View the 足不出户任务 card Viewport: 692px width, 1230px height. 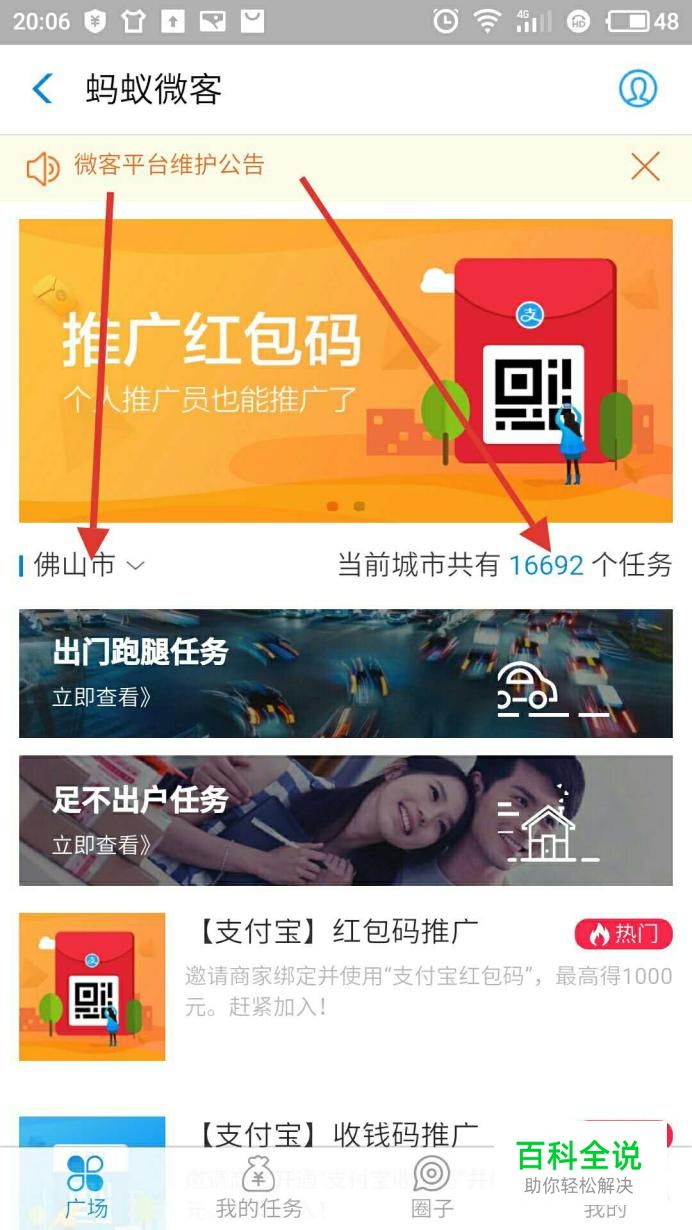point(345,820)
